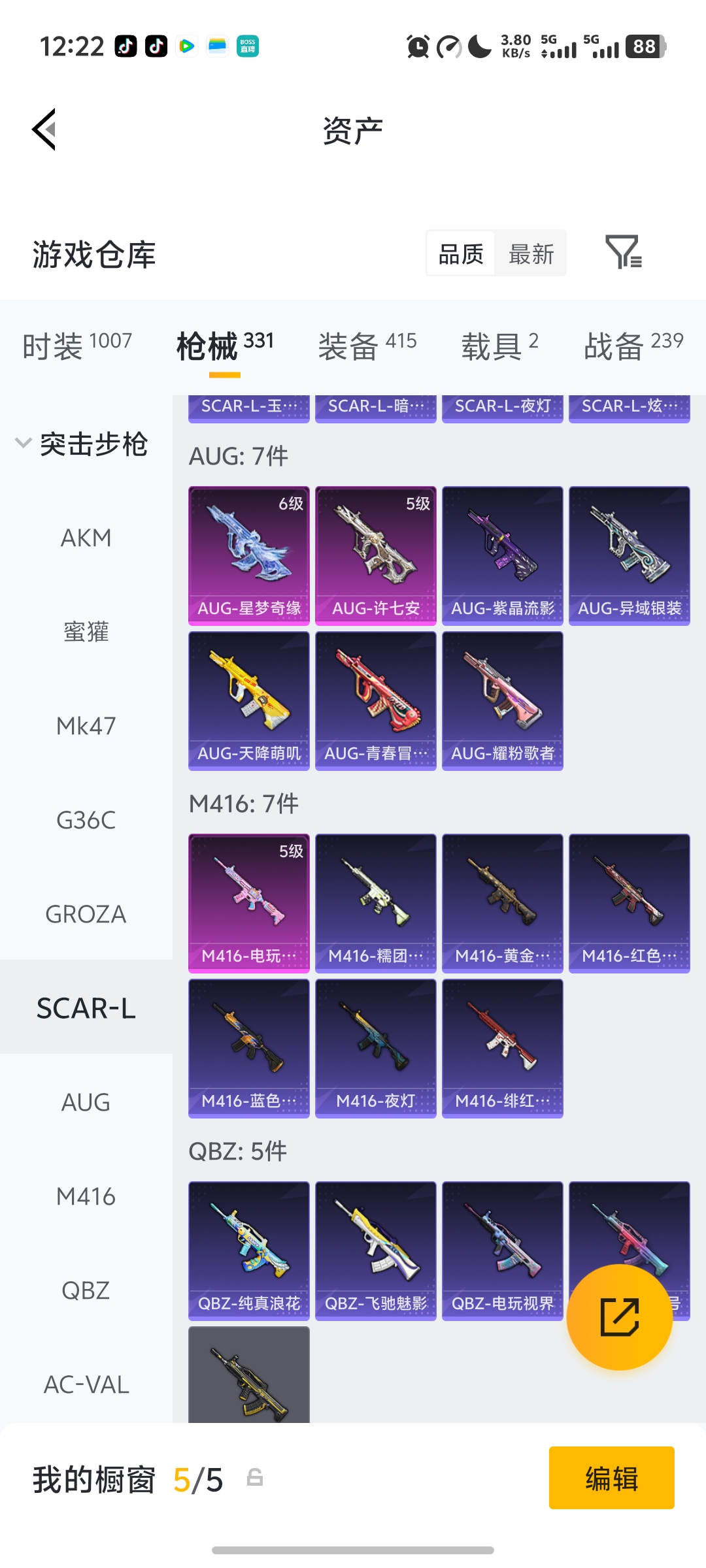Jump to GROZA in the sidebar
Screen dimensions: 706x1568
pos(86,914)
